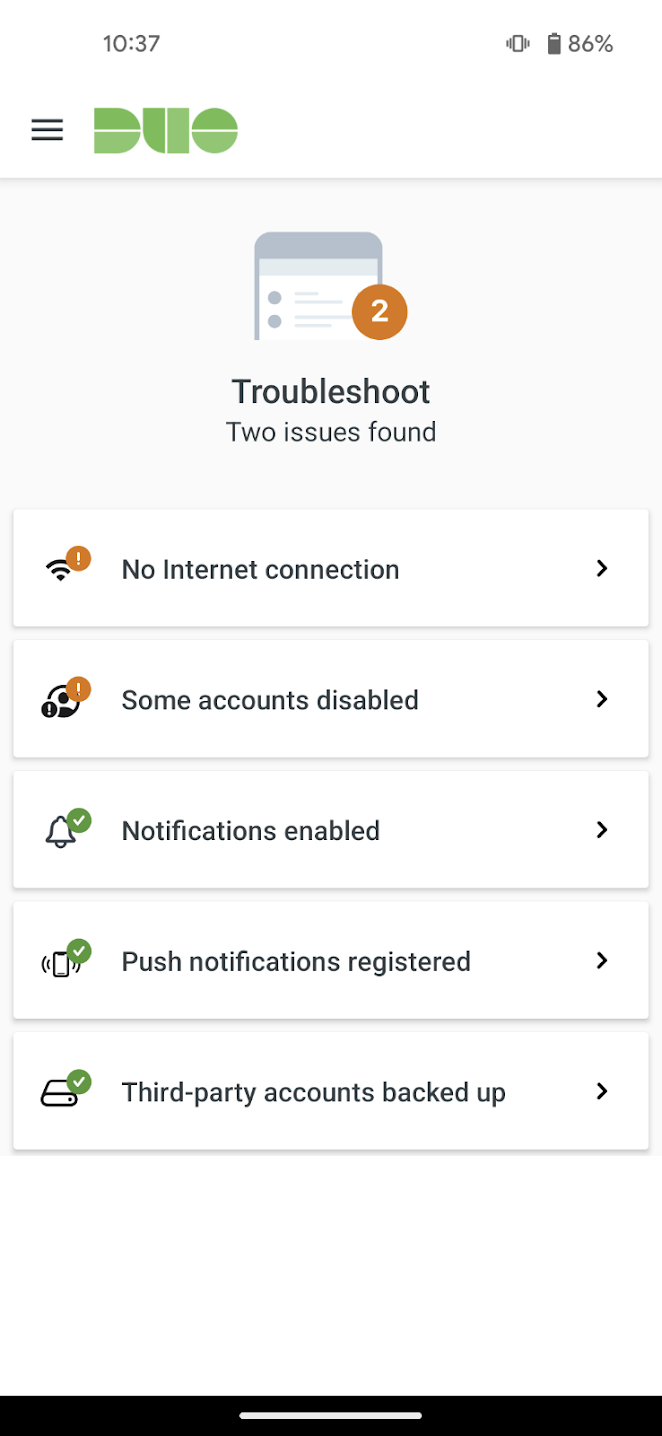Screen dimensions: 662x1436
Task: Open the hamburger drawer menu
Action: point(47,130)
